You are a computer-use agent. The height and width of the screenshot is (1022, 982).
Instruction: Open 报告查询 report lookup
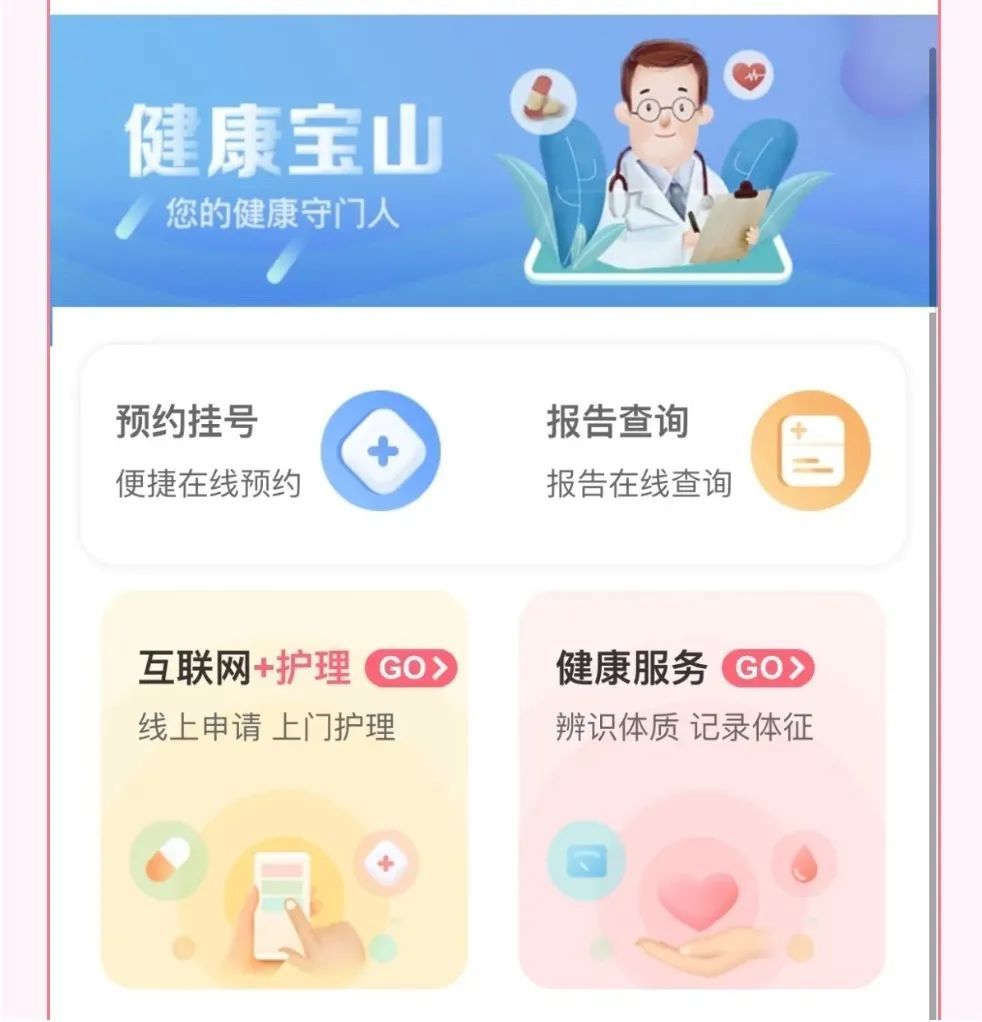(x=707, y=452)
